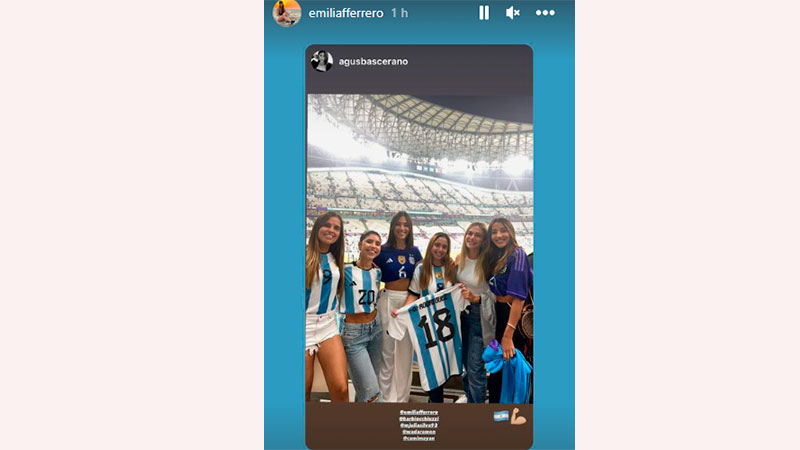Open emiliafferrero's profile picture
This screenshot has height=450, width=800.
(287, 13)
